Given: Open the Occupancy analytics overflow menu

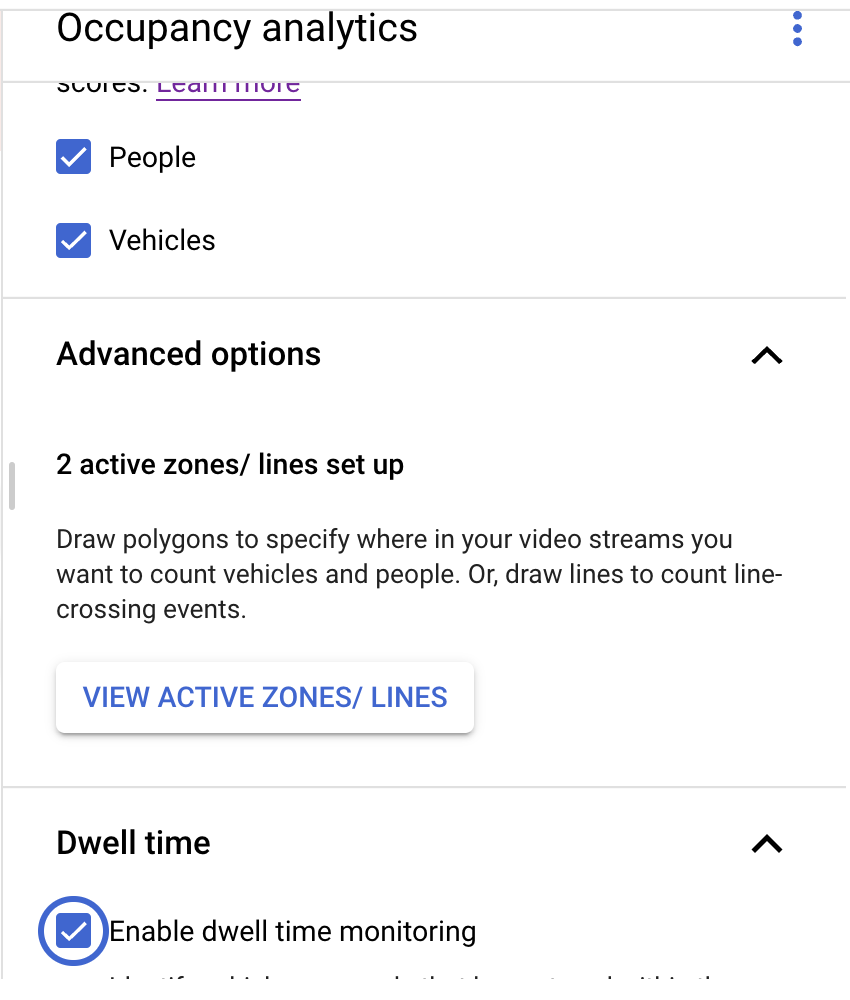Looking at the screenshot, I should pos(797,28).
